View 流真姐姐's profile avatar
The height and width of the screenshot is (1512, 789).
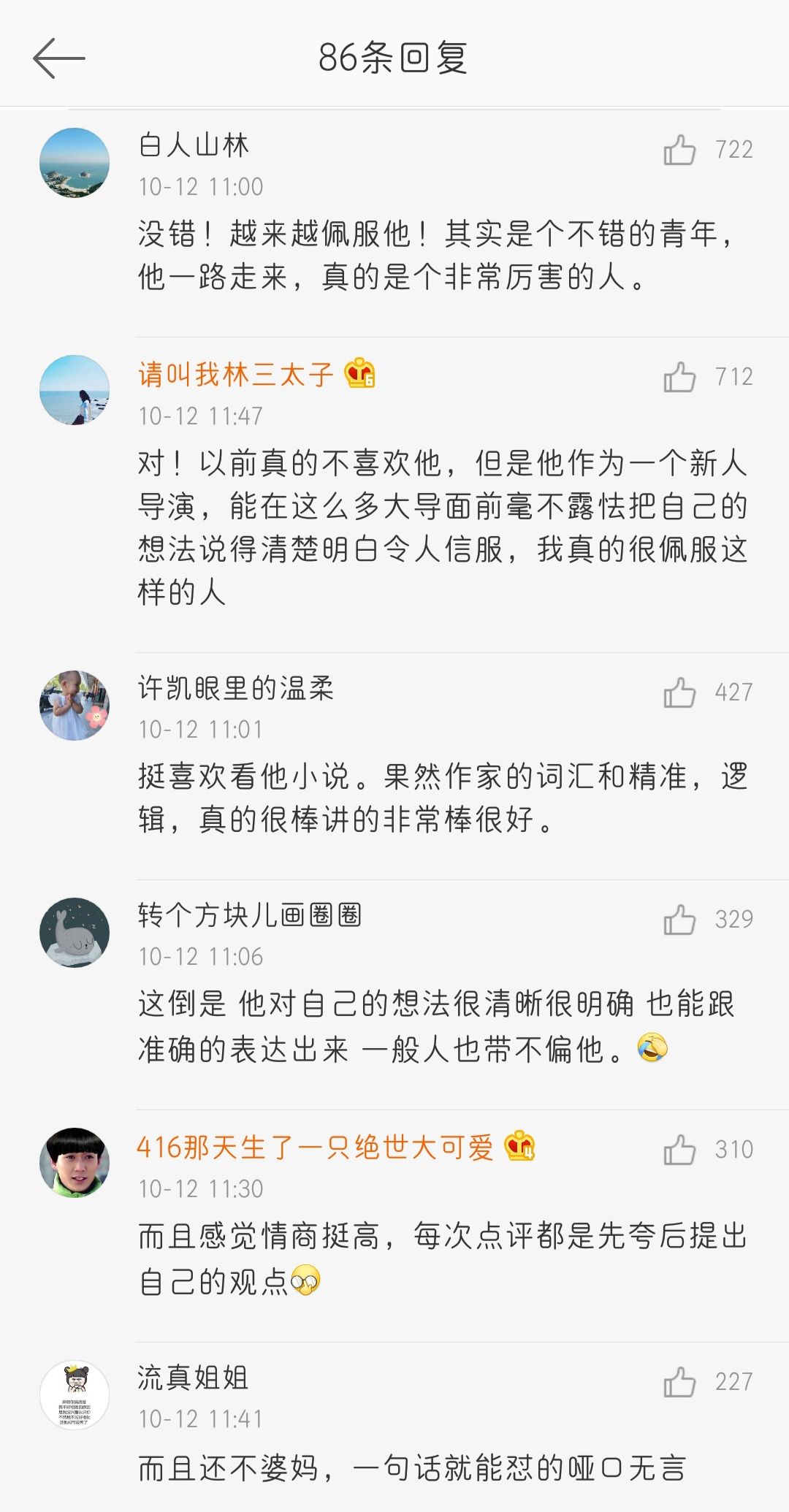tap(75, 1395)
